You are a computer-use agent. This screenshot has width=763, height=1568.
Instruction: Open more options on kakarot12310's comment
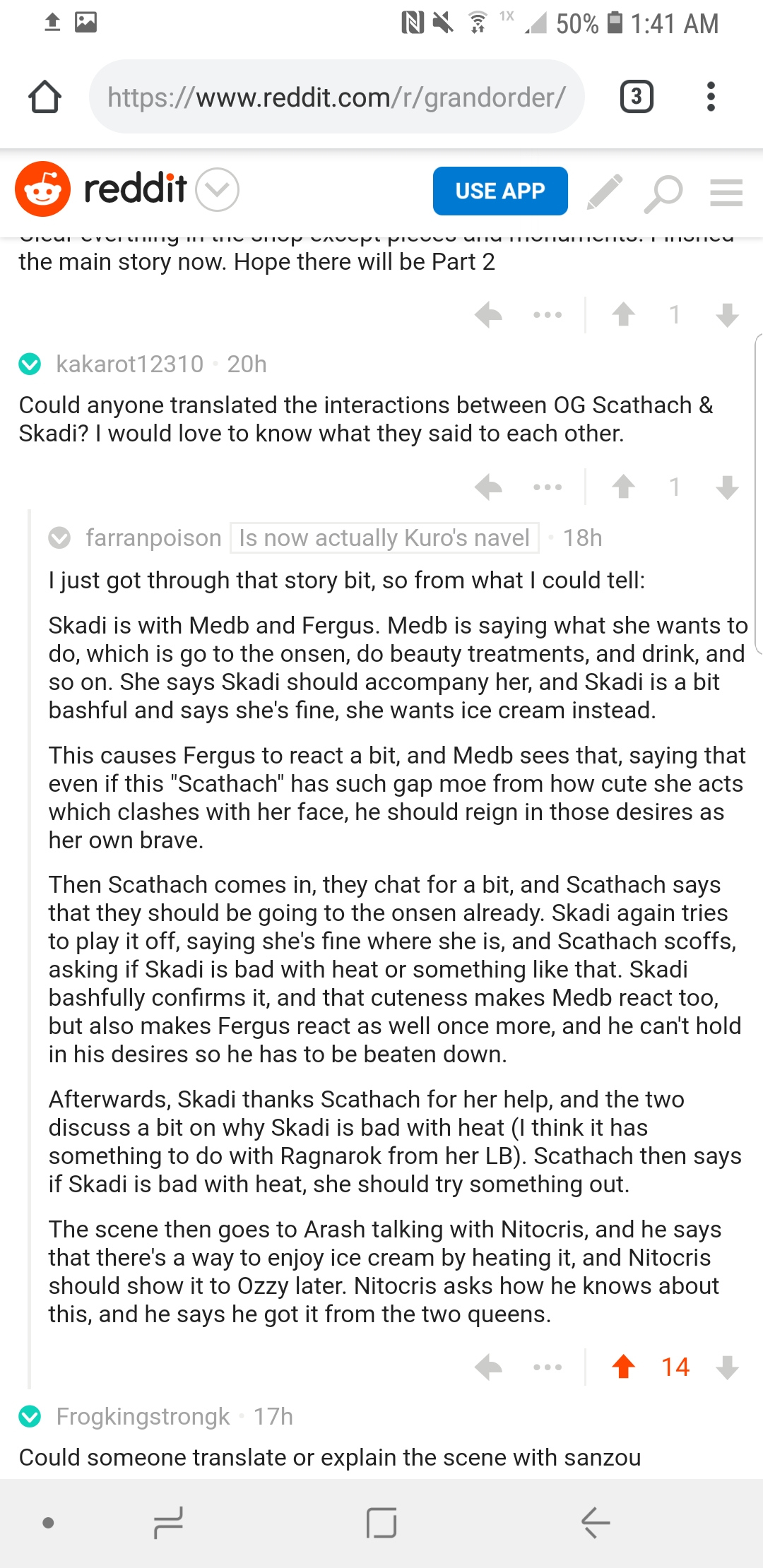[548, 487]
